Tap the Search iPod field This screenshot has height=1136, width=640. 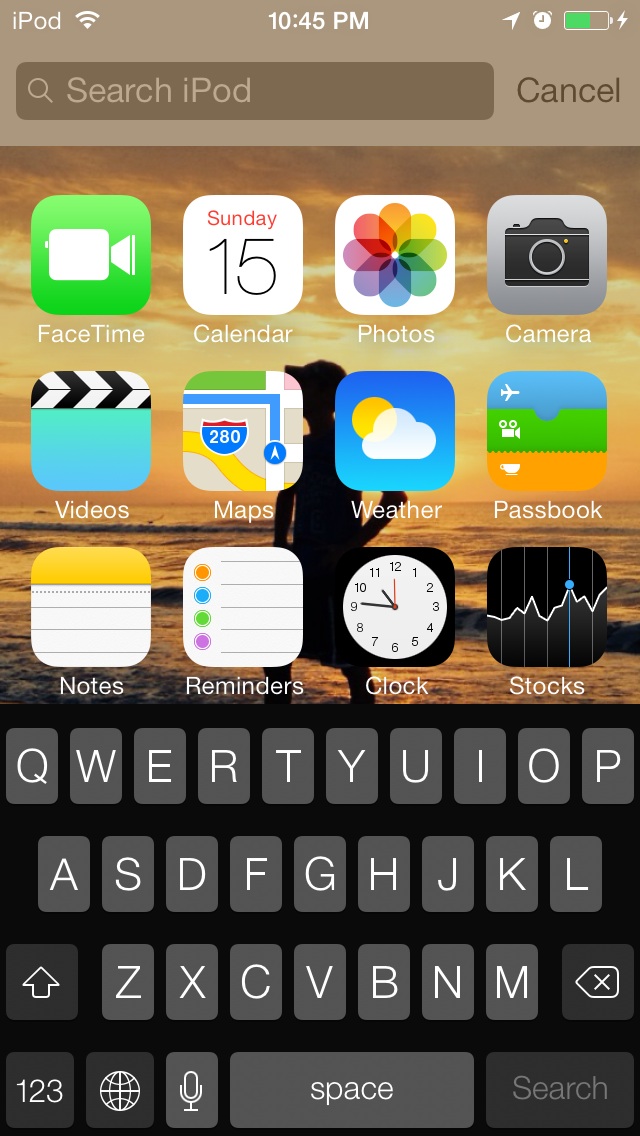click(x=254, y=91)
